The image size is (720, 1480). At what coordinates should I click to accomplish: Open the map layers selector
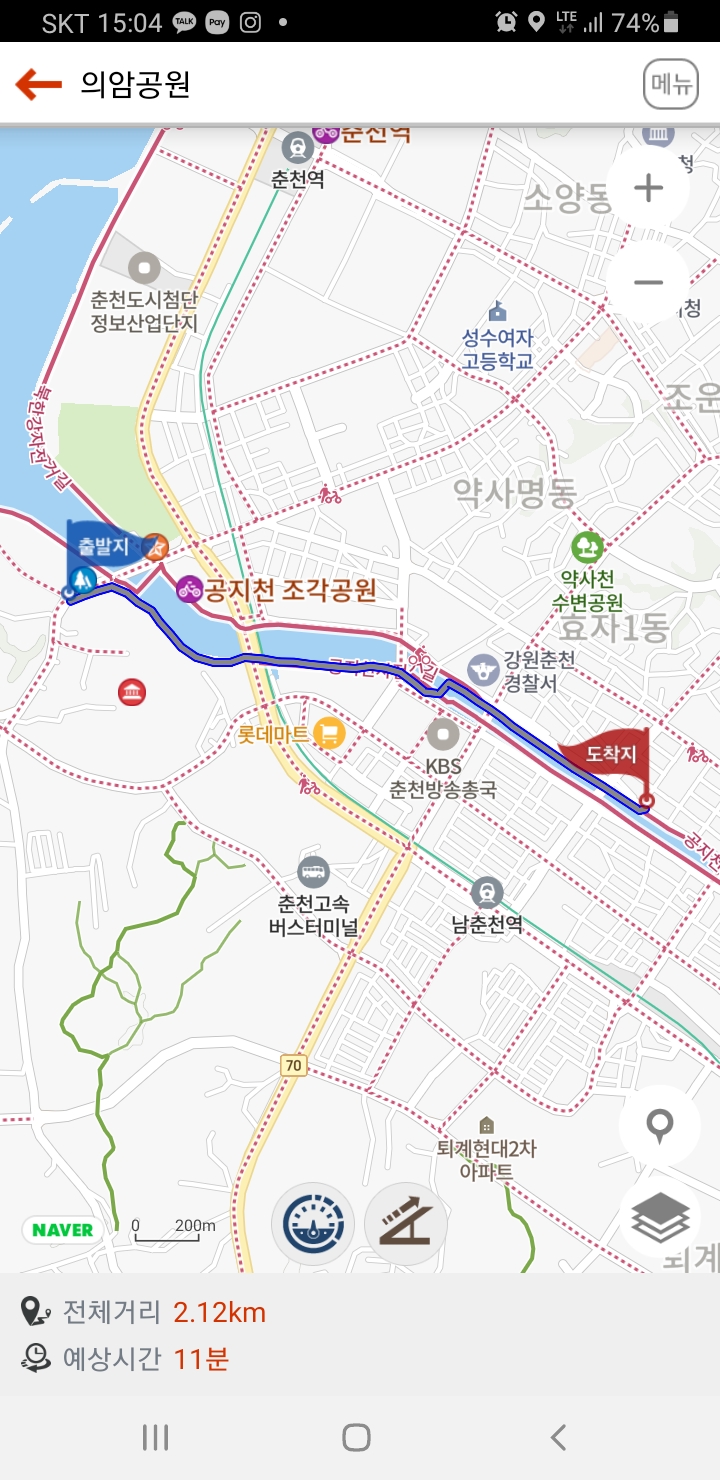(x=660, y=1217)
